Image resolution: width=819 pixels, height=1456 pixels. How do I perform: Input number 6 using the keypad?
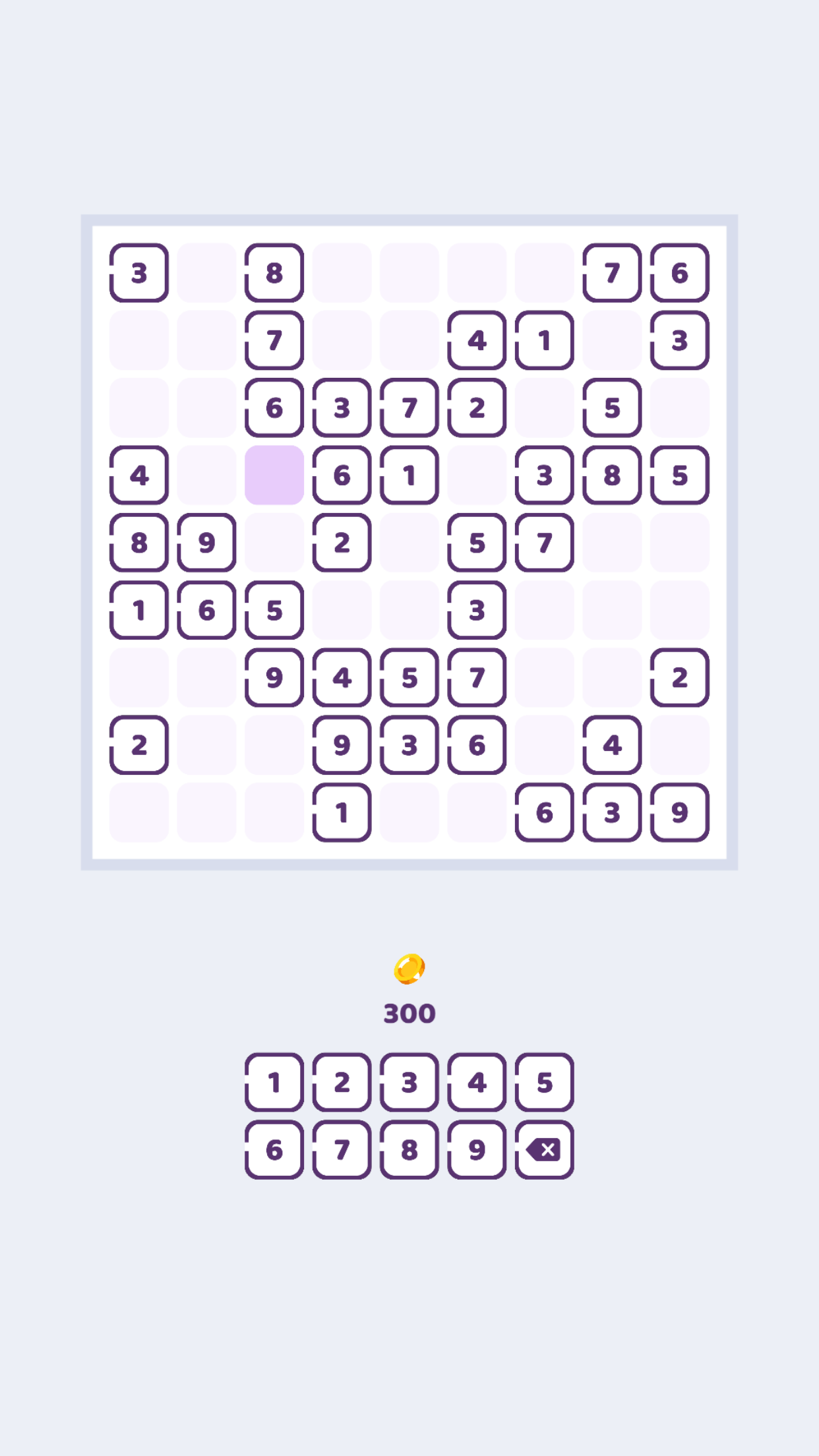pyautogui.click(x=274, y=1149)
